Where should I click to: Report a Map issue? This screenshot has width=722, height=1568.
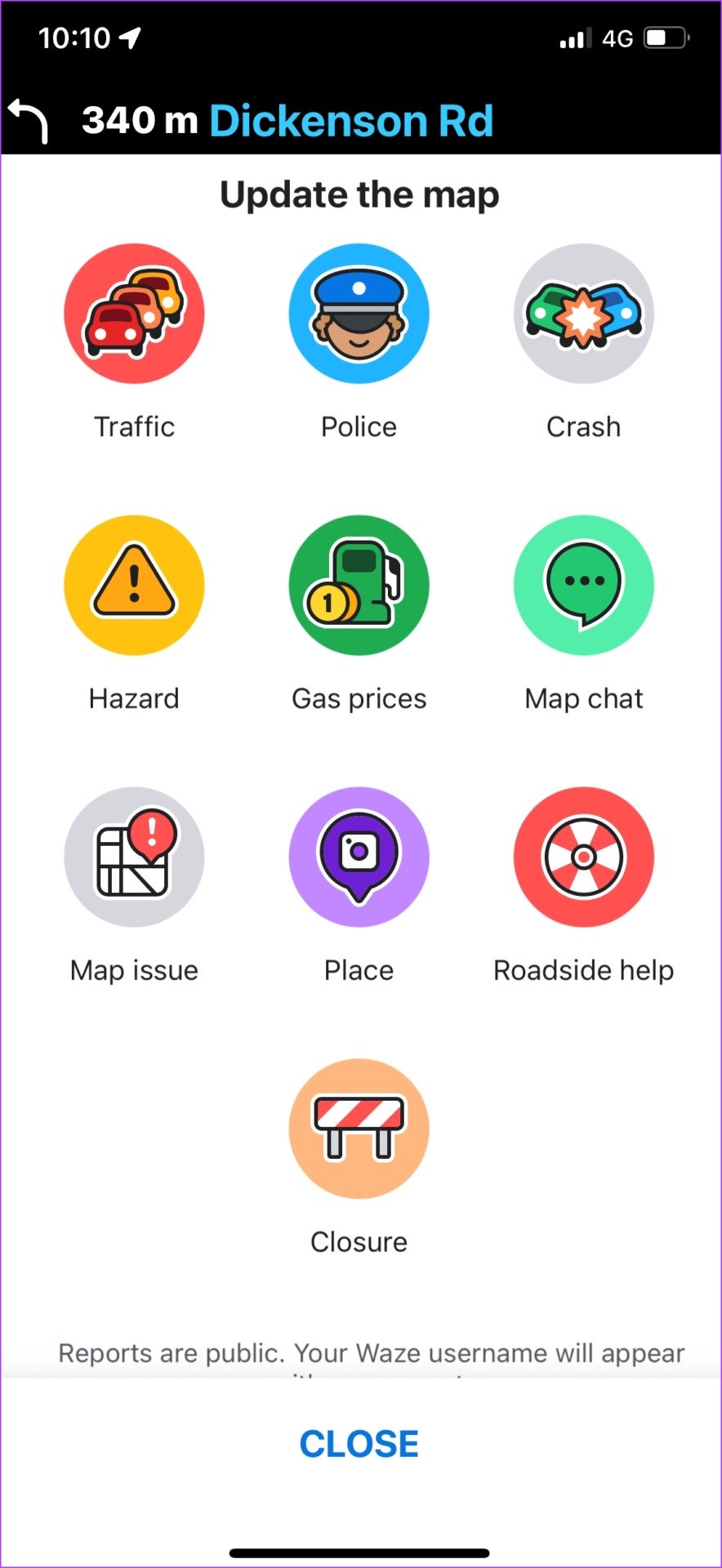(x=134, y=857)
